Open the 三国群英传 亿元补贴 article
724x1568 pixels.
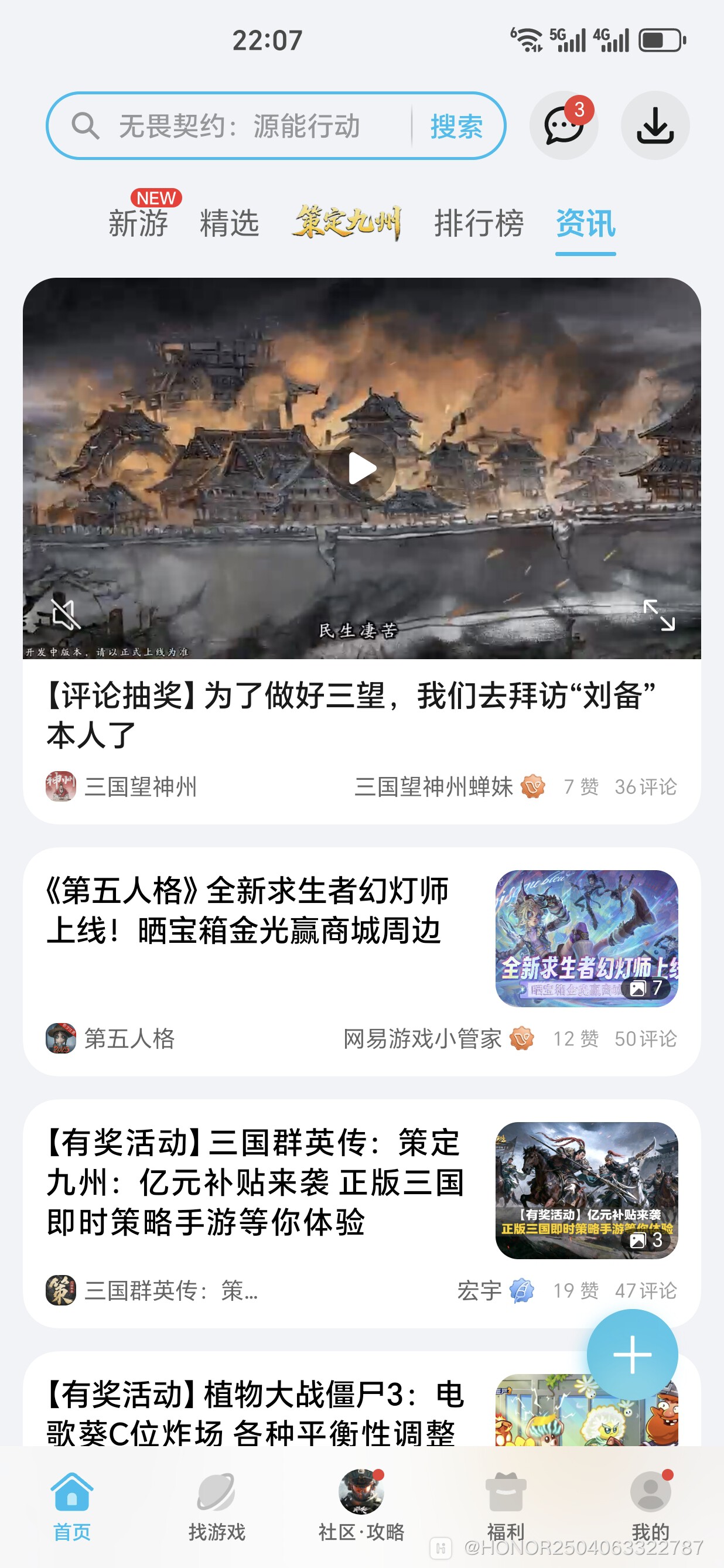(255, 1182)
